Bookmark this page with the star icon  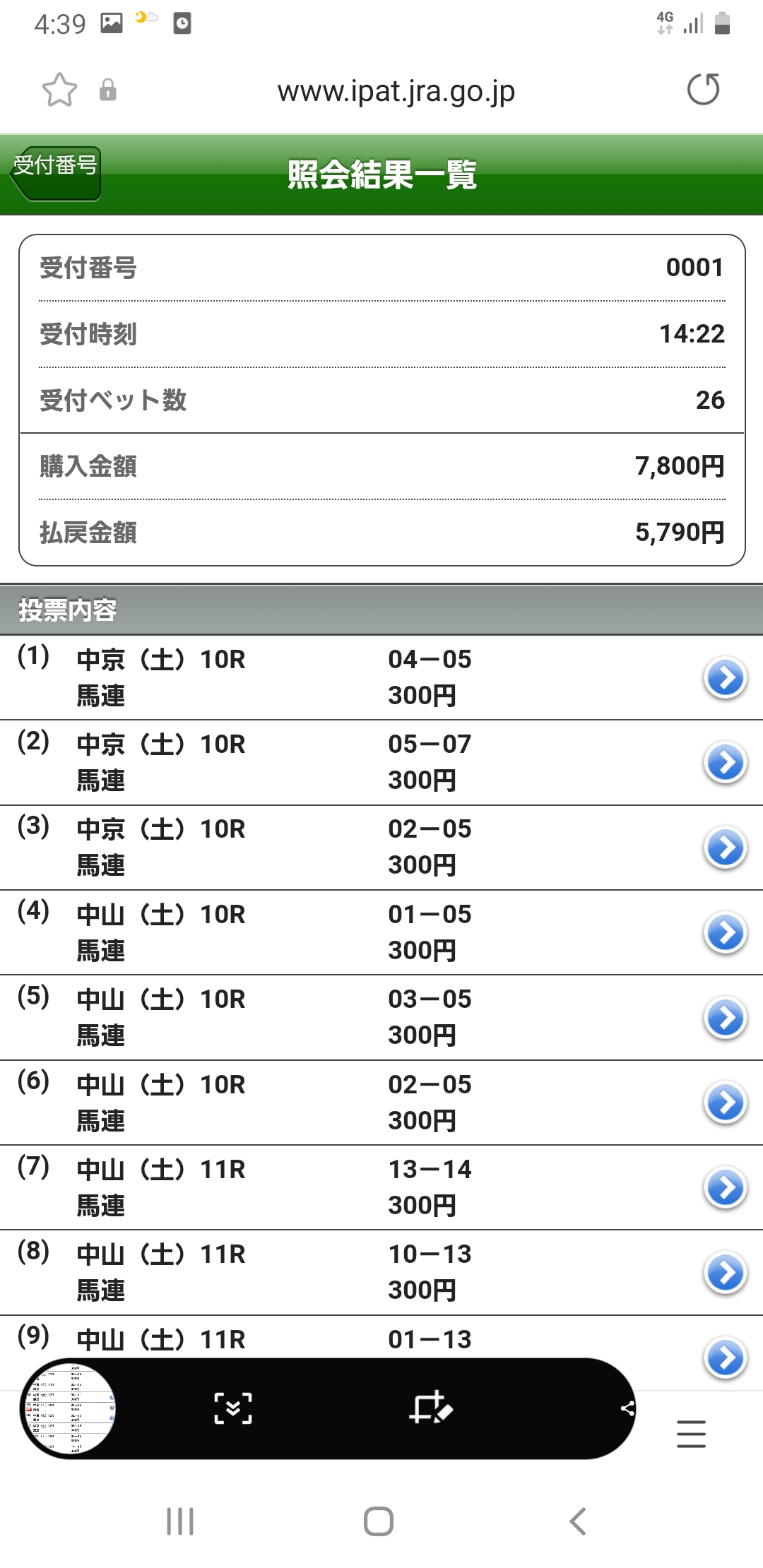pyautogui.click(x=59, y=90)
